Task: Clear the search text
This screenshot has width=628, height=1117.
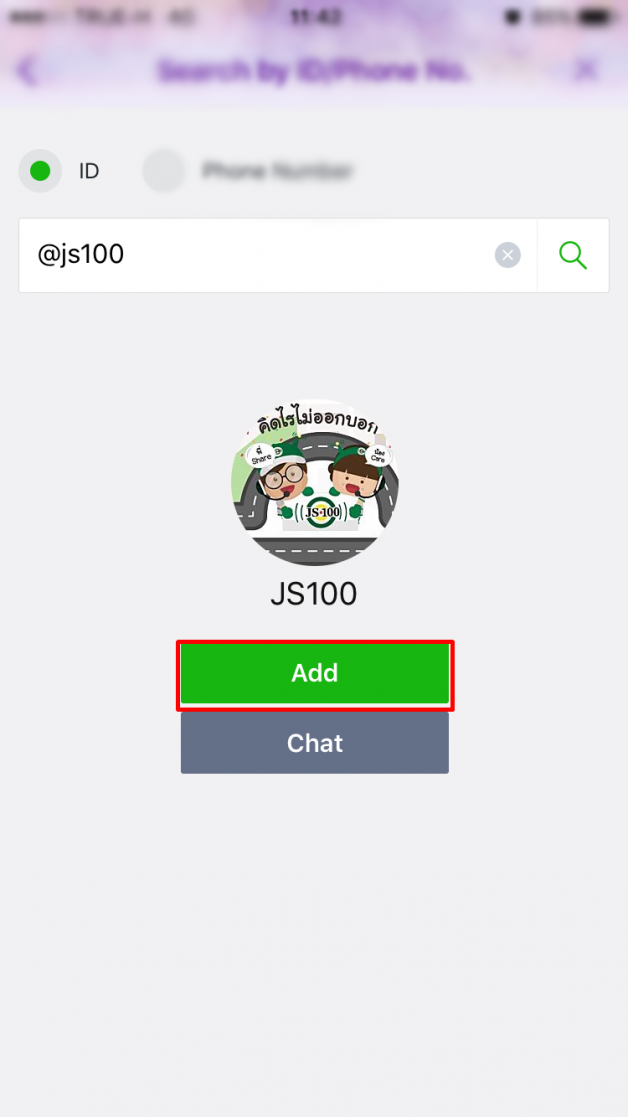Action: pyautogui.click(x=508, y=256)
